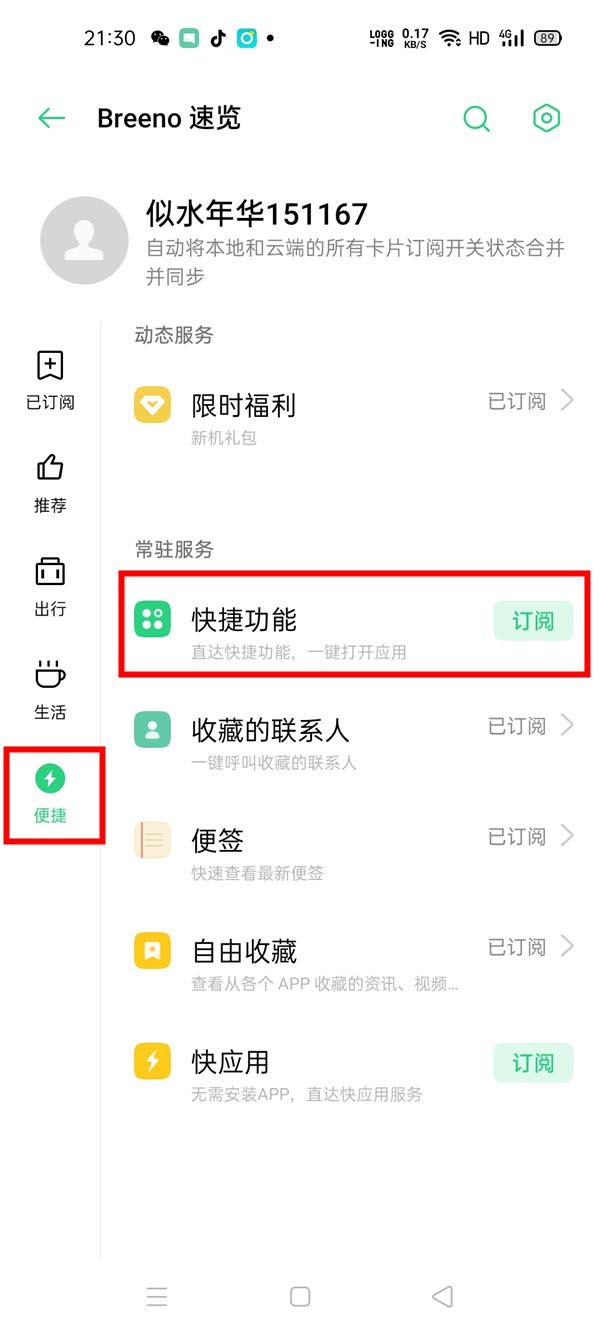The width and height of the screenshot is (600, 1333).
Task: Open the recent apps menu button
Action: pos(157,1297)
